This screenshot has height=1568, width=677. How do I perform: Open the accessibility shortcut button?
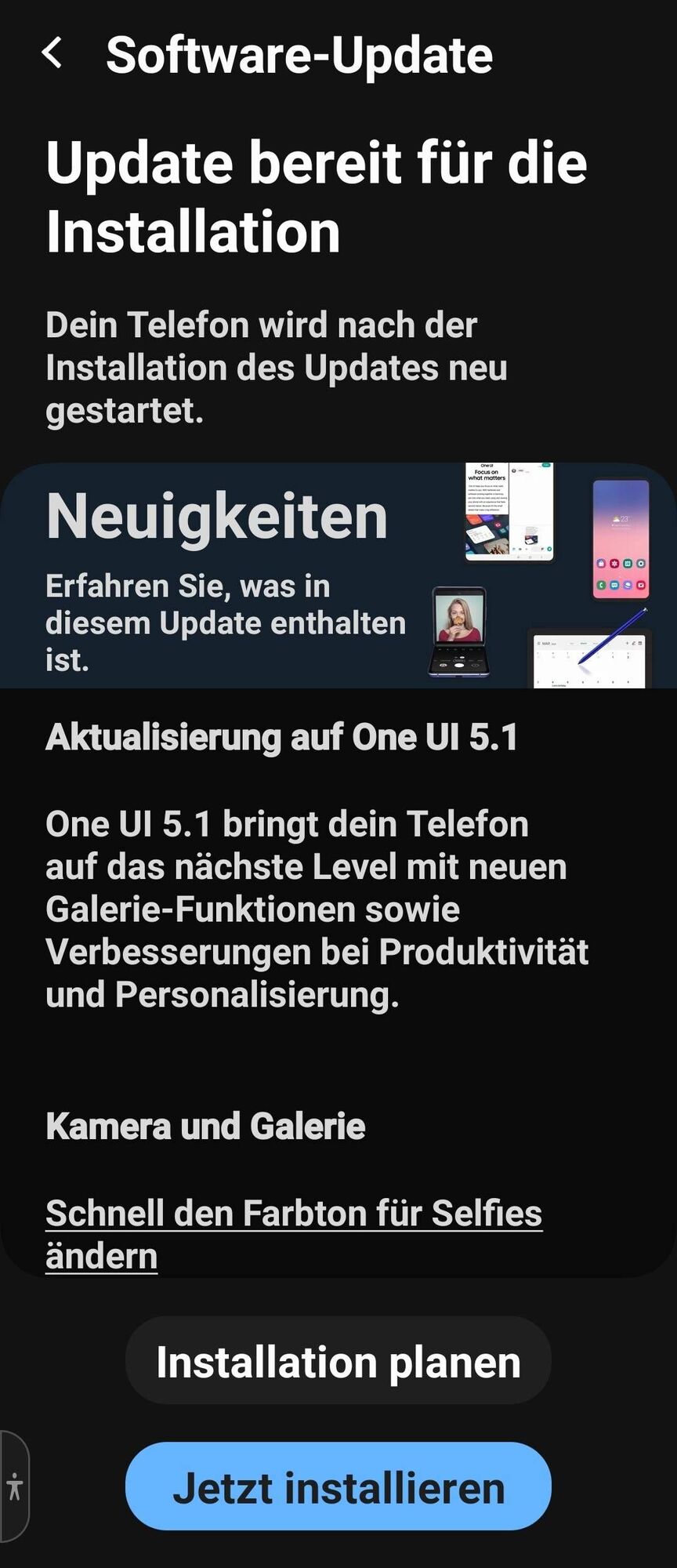click(x=14, y=1486)
